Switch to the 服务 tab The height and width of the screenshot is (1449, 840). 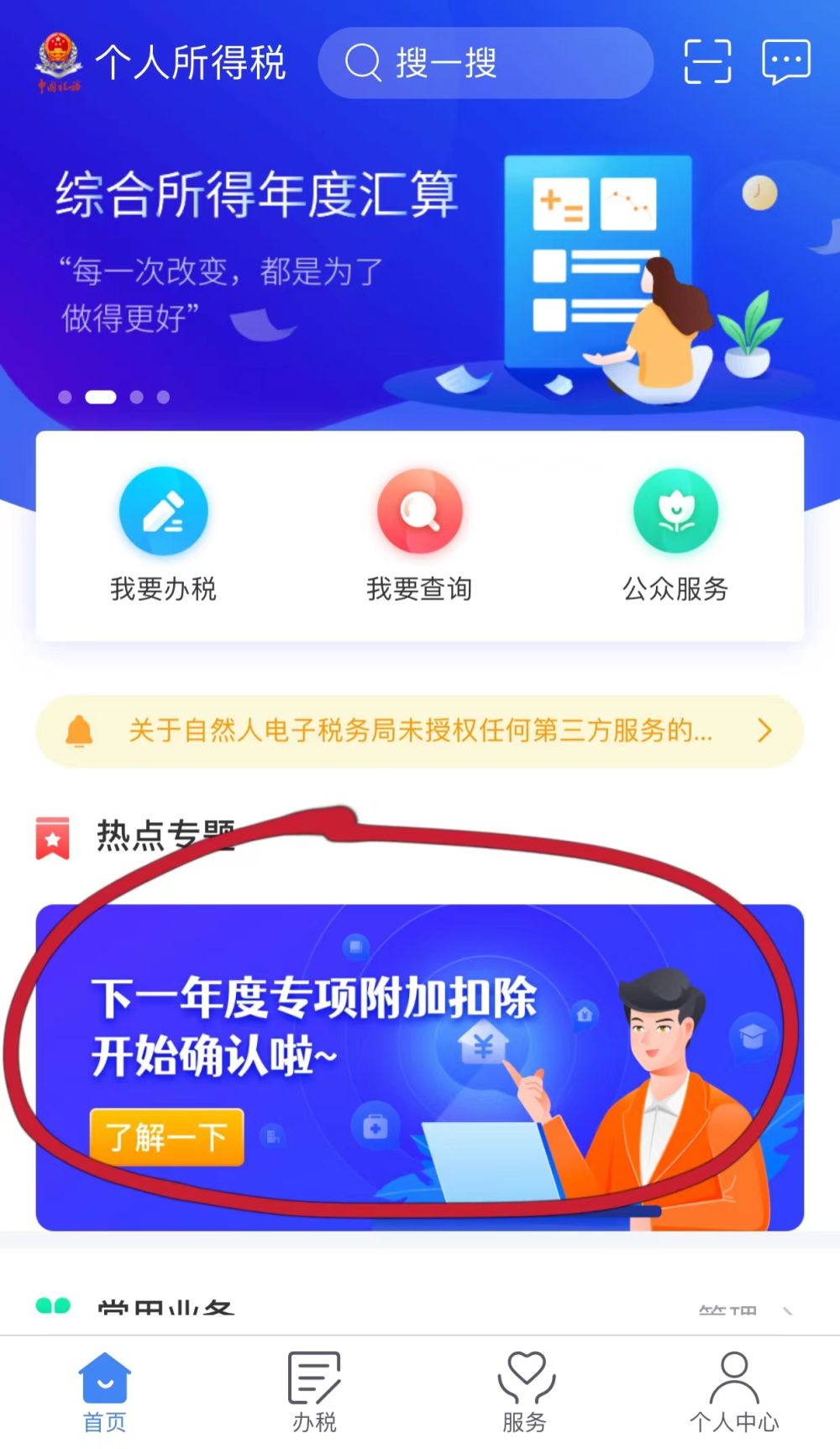[x=525, y=1391]
